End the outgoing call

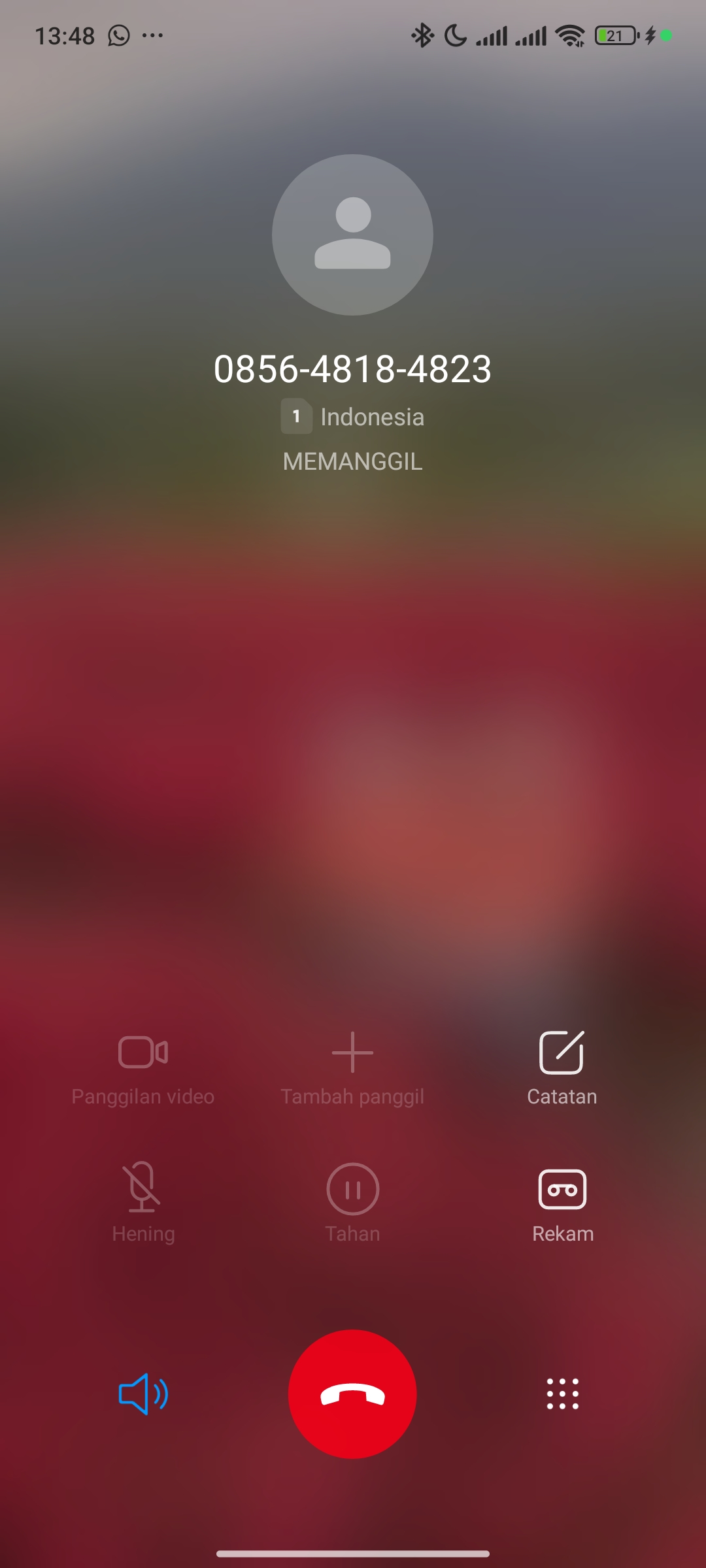pos(352,1394)
